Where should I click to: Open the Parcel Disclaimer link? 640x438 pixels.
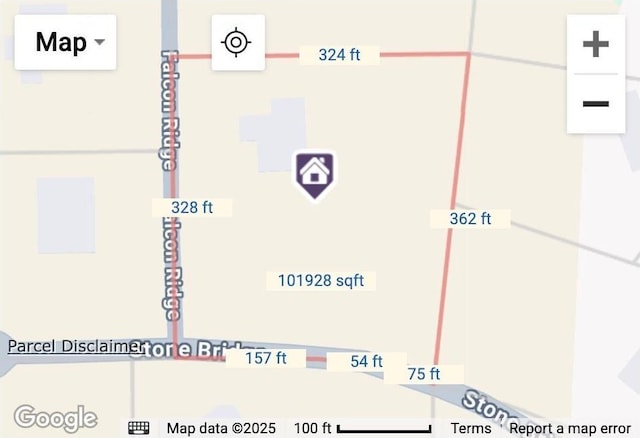pos(76,346)
